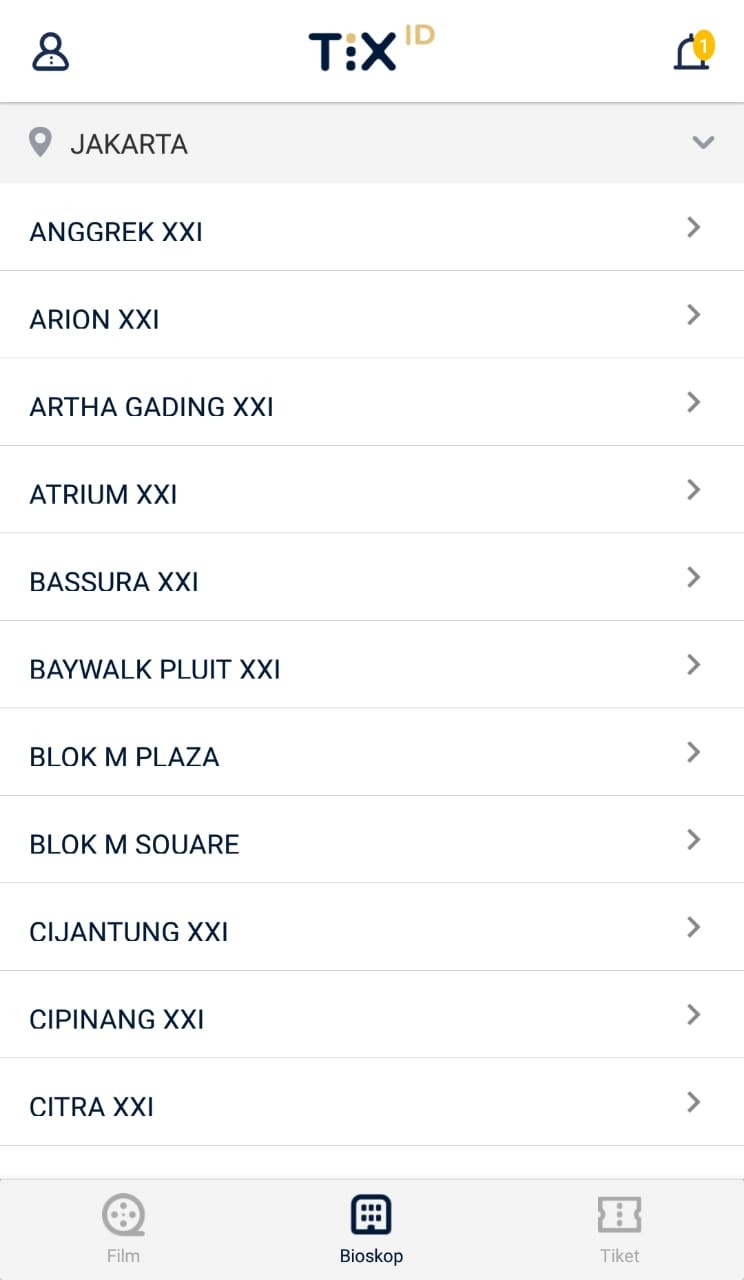
Task: Select BLOK M PLAZA cinema
Action: tap(372, 756)
